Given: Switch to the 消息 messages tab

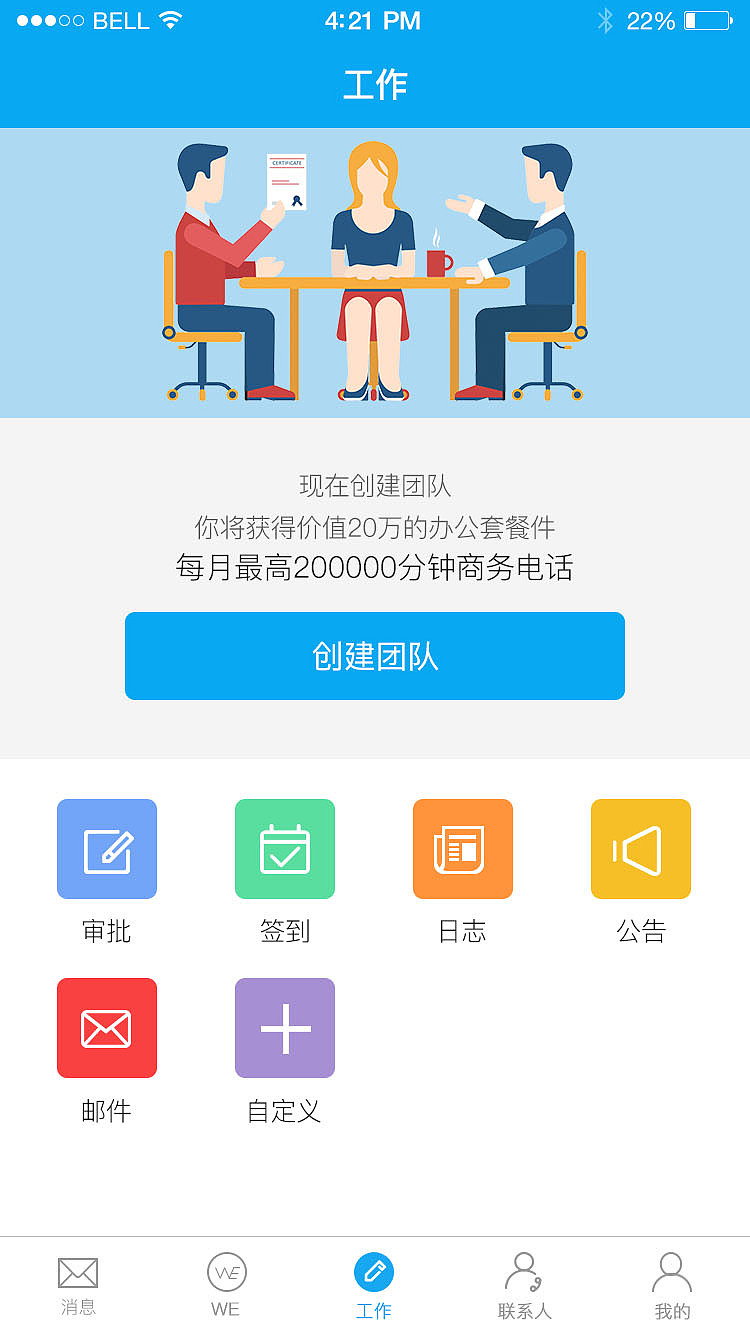Looking at the screenshot, I should 78,1285.
